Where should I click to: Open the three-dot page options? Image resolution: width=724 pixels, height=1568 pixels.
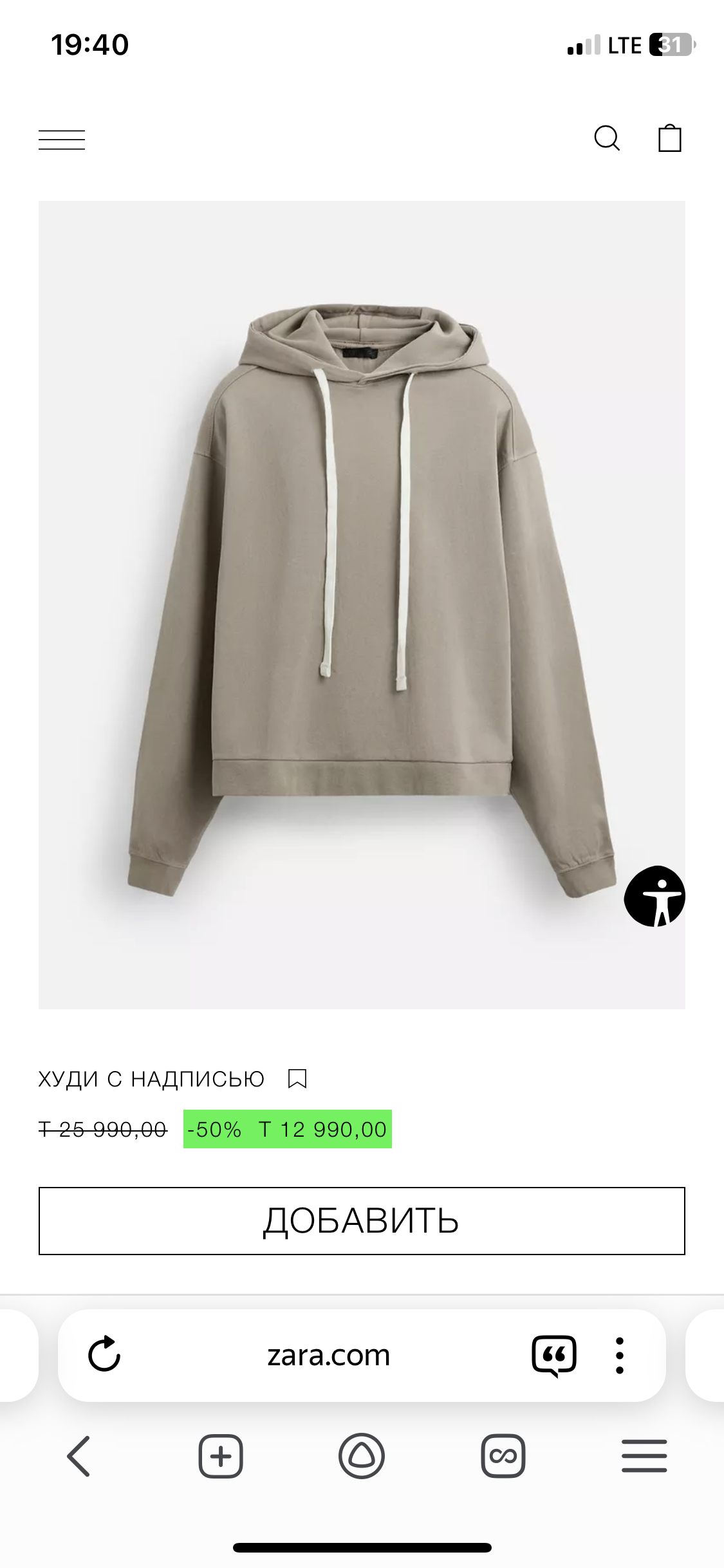click(x=619, y=1355)
